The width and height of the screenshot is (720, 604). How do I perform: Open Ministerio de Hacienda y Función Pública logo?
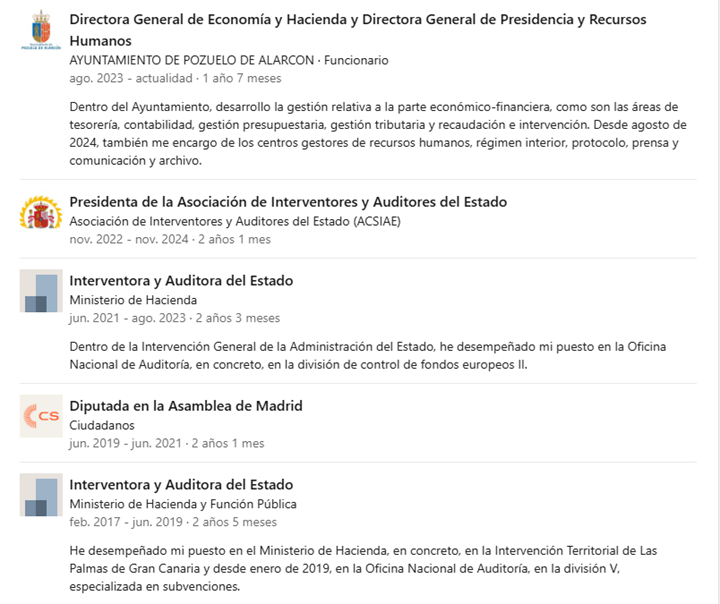pyautogui.click(x=41, y=495)
